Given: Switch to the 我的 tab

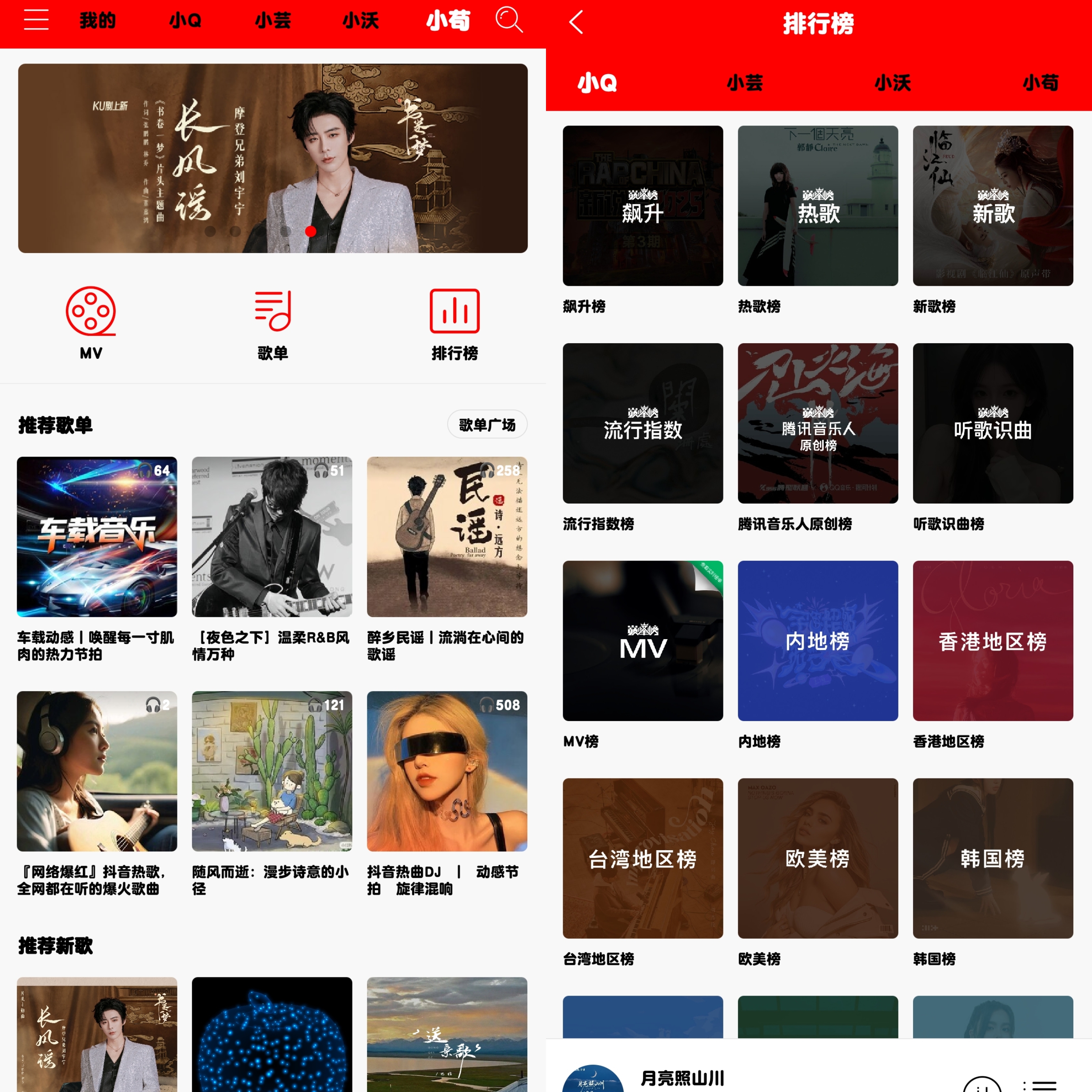Looking at the screenshot, I should 97,21.
